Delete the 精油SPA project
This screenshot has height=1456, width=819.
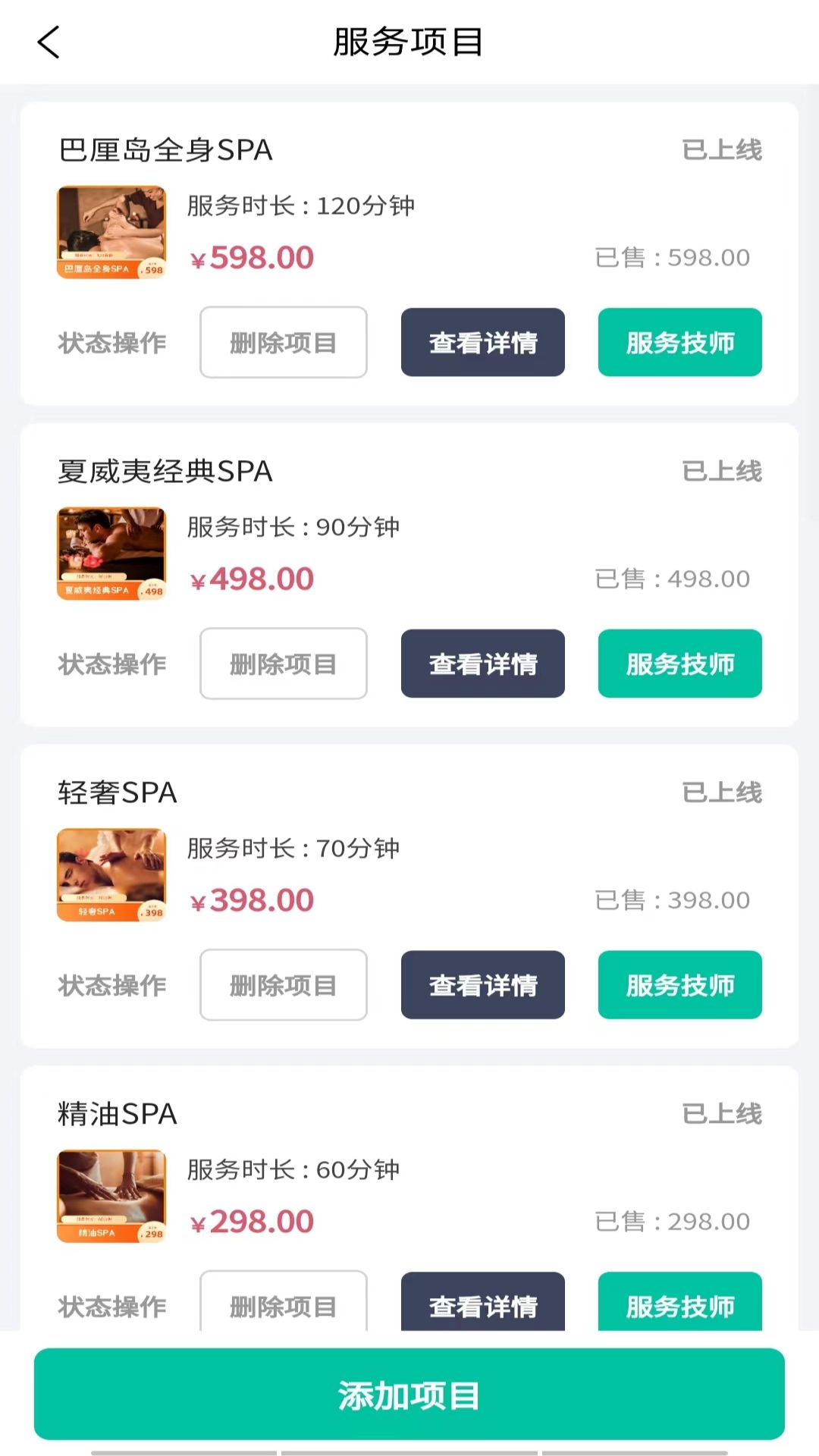point(283,1303)
